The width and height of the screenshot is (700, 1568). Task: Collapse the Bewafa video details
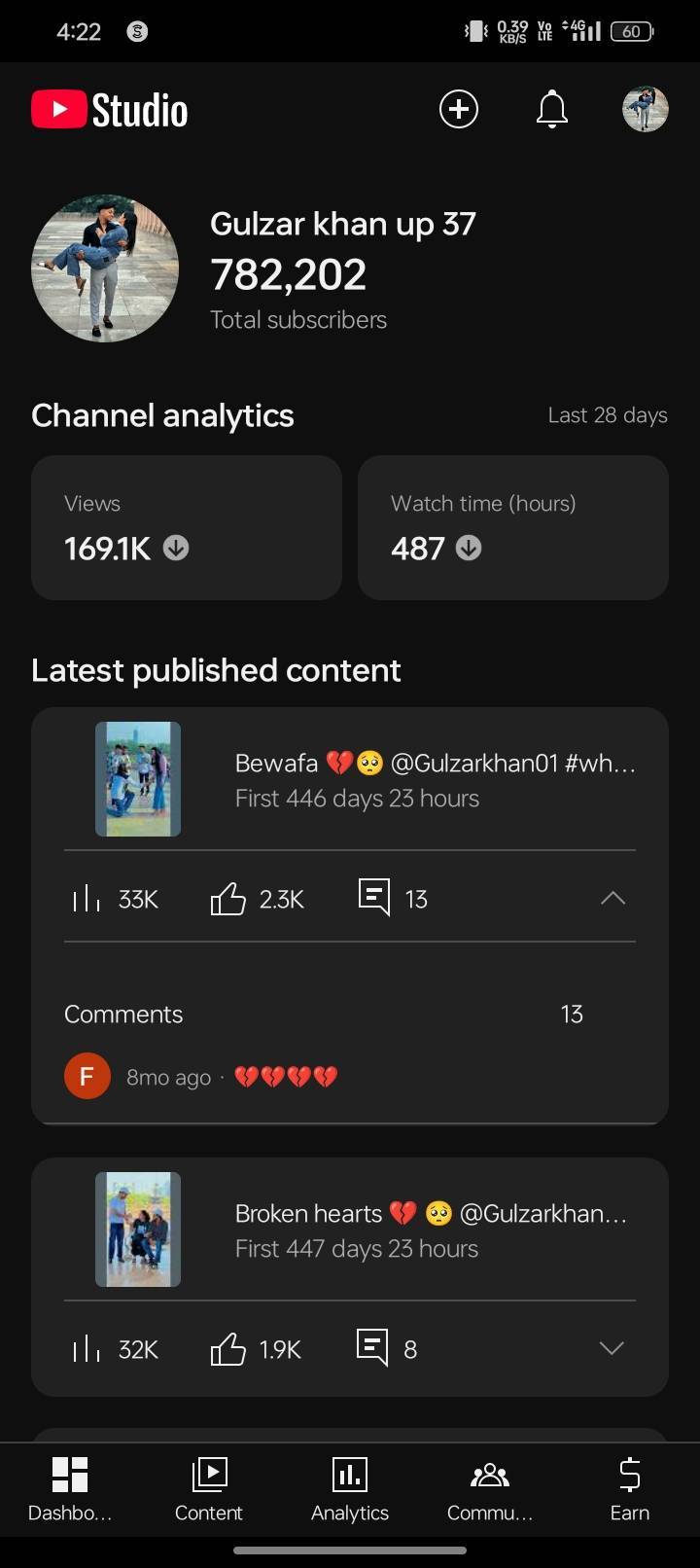(612, 898)
